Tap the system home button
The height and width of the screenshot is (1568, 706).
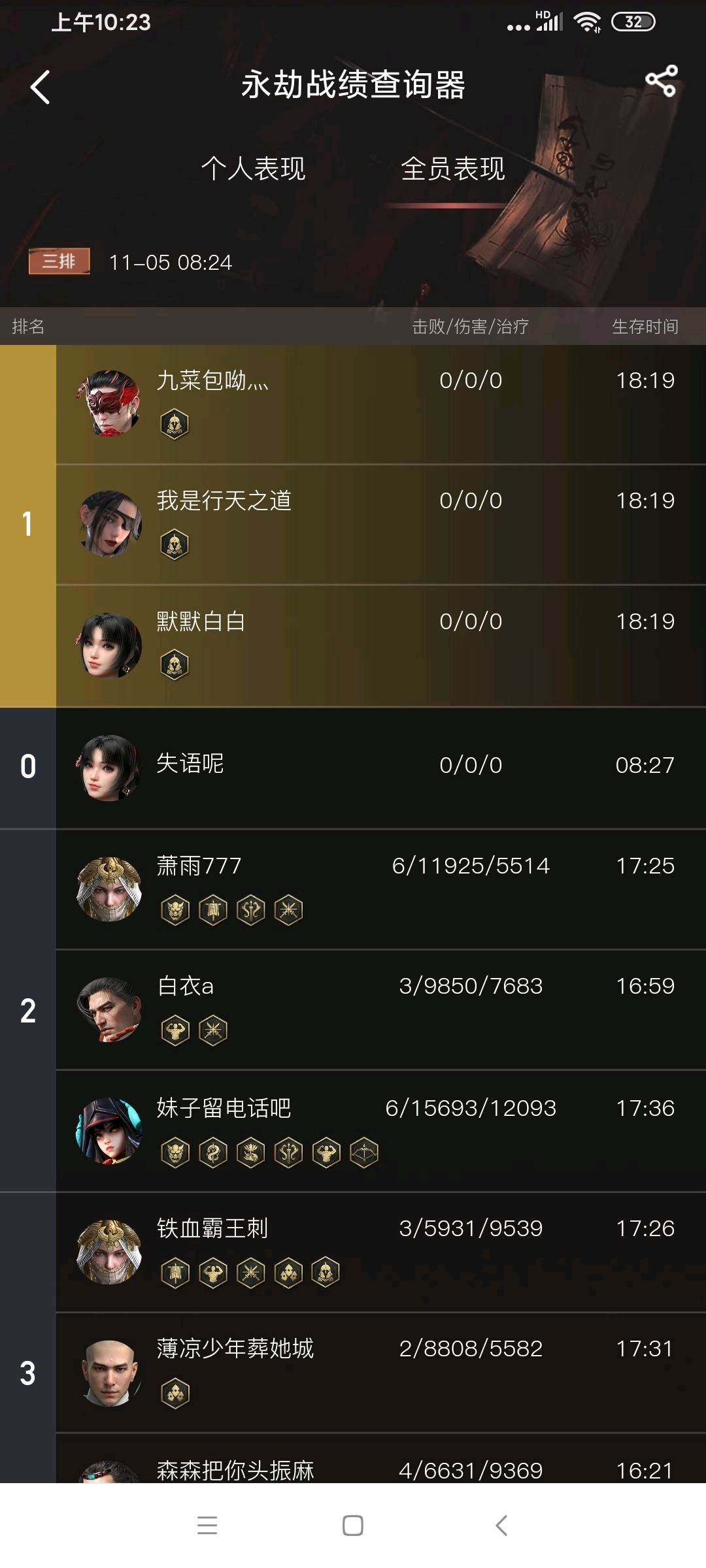353,1526
